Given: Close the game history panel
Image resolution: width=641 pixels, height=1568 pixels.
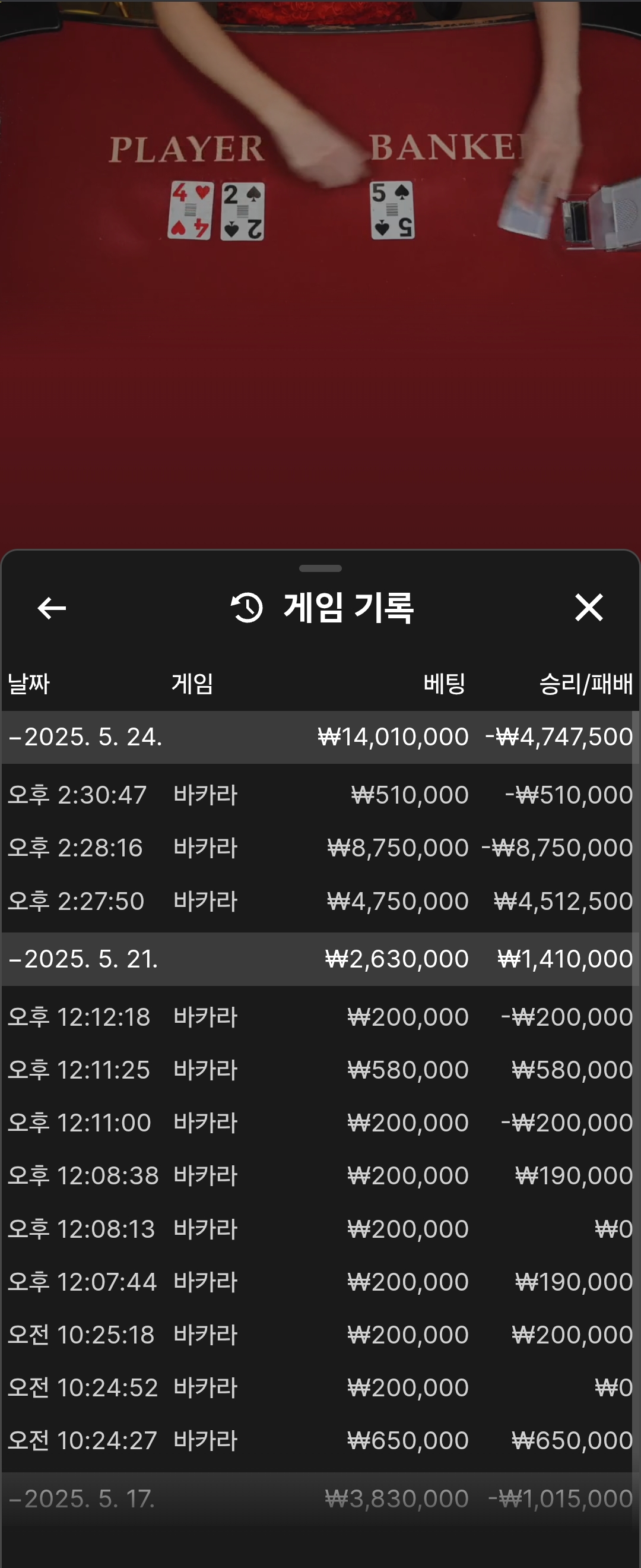Looking at the screenshot, I should pos(588,608).
